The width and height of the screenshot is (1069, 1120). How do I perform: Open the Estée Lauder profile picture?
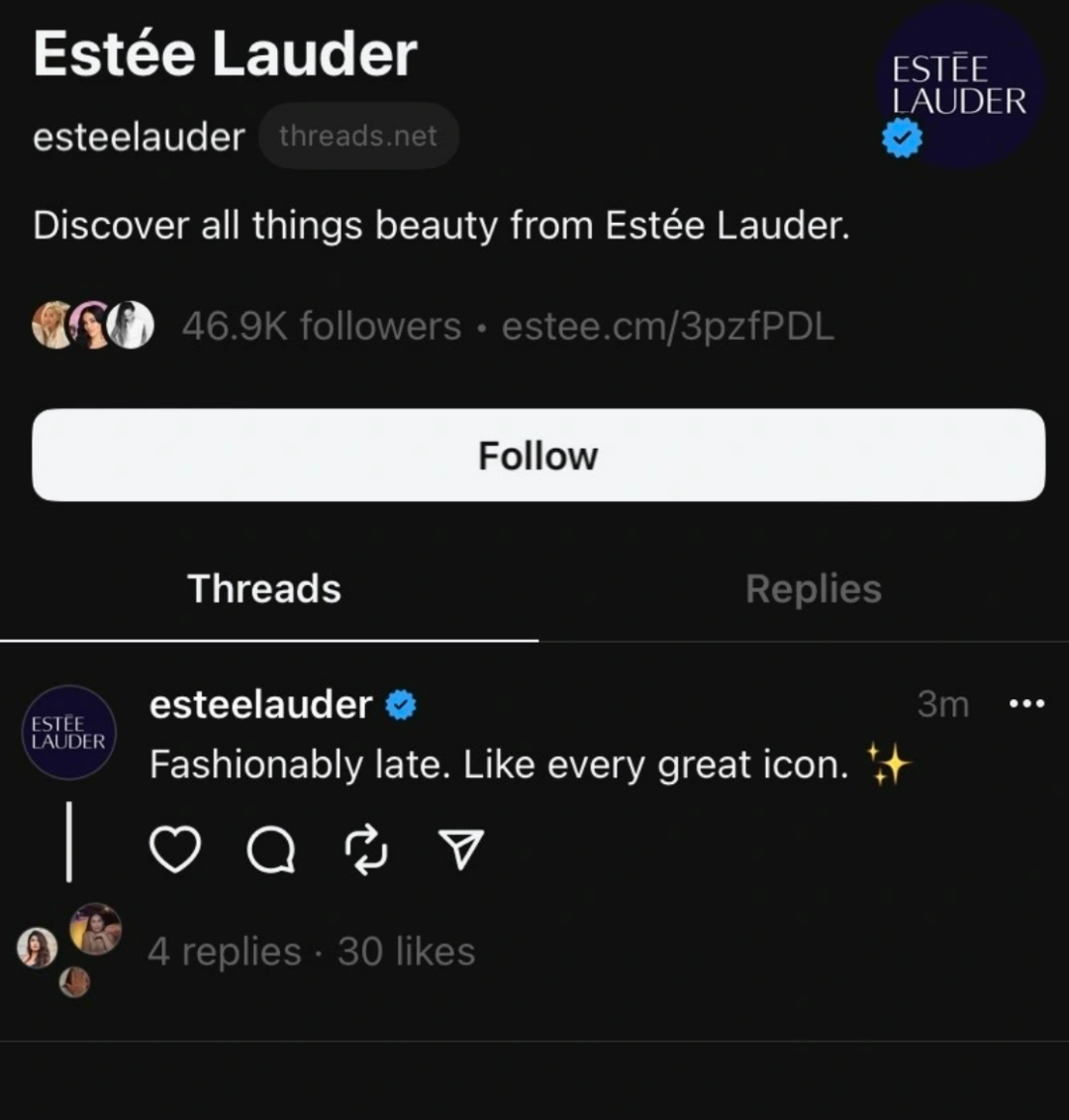click(x=960, y=84)
